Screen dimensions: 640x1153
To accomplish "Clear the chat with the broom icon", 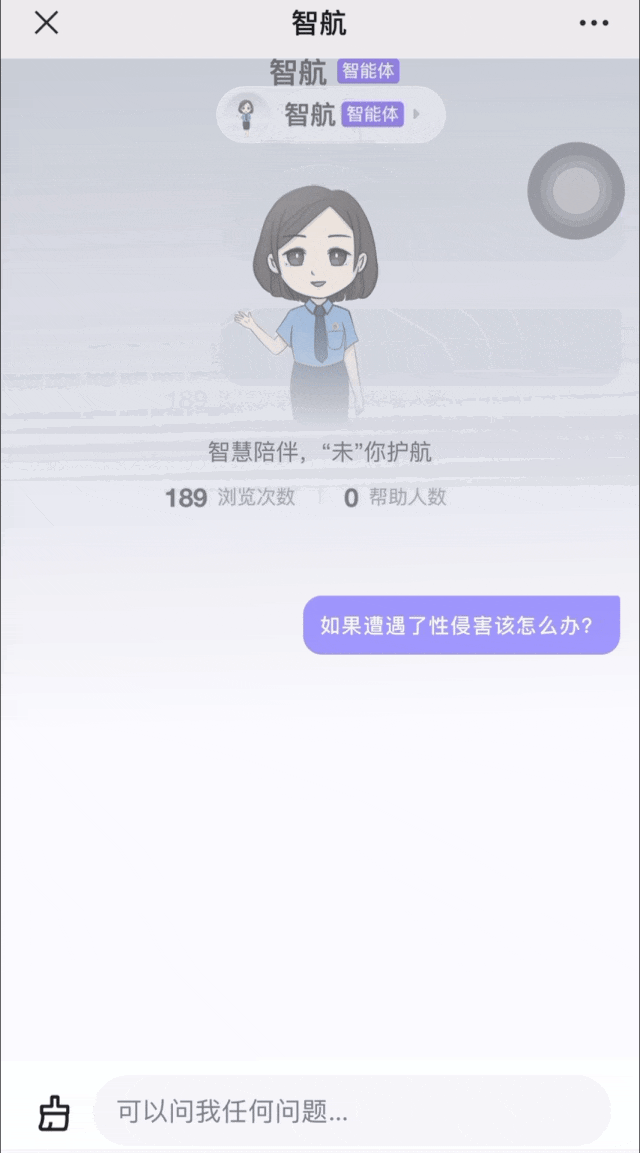I will [x=54, y=1112].
